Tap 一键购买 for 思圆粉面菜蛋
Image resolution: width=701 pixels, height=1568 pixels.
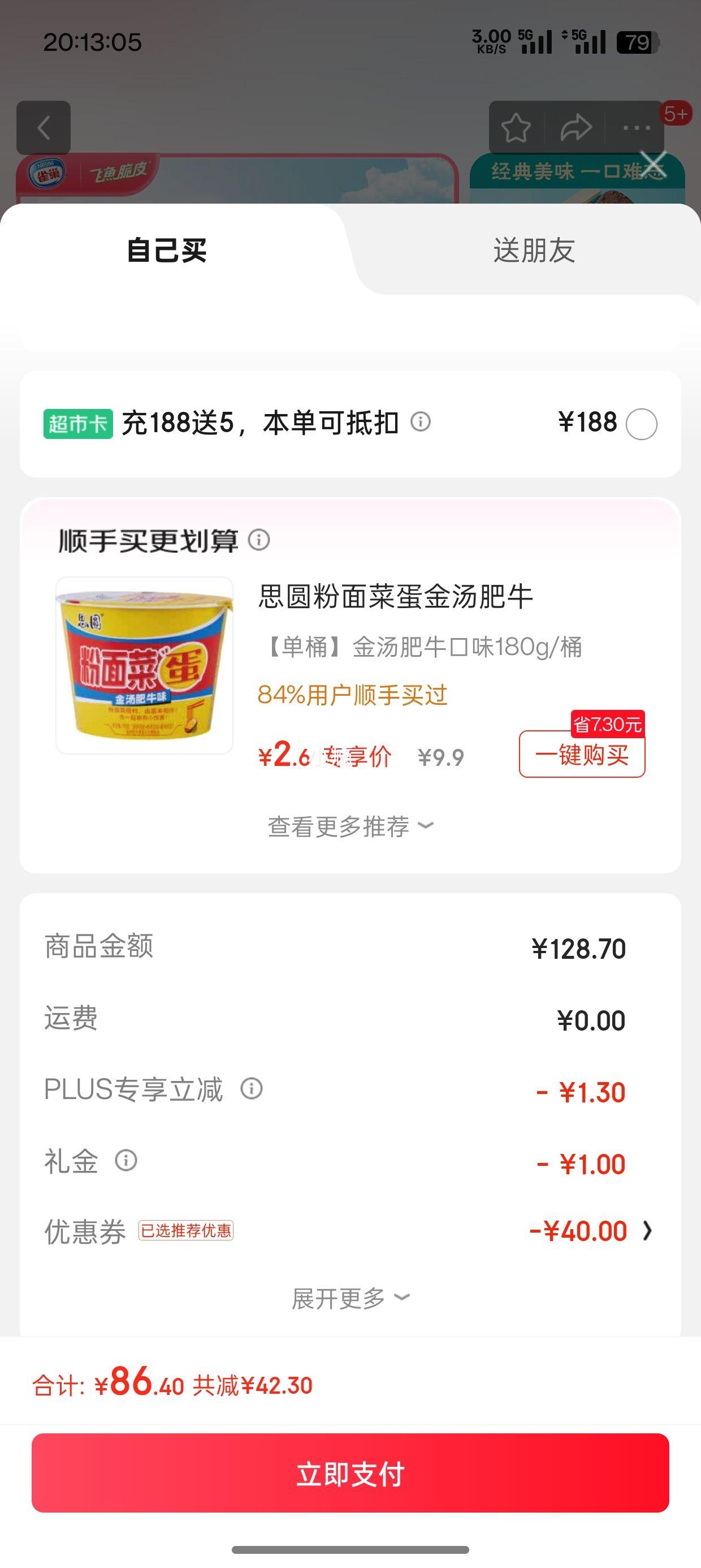pos(582,755)
